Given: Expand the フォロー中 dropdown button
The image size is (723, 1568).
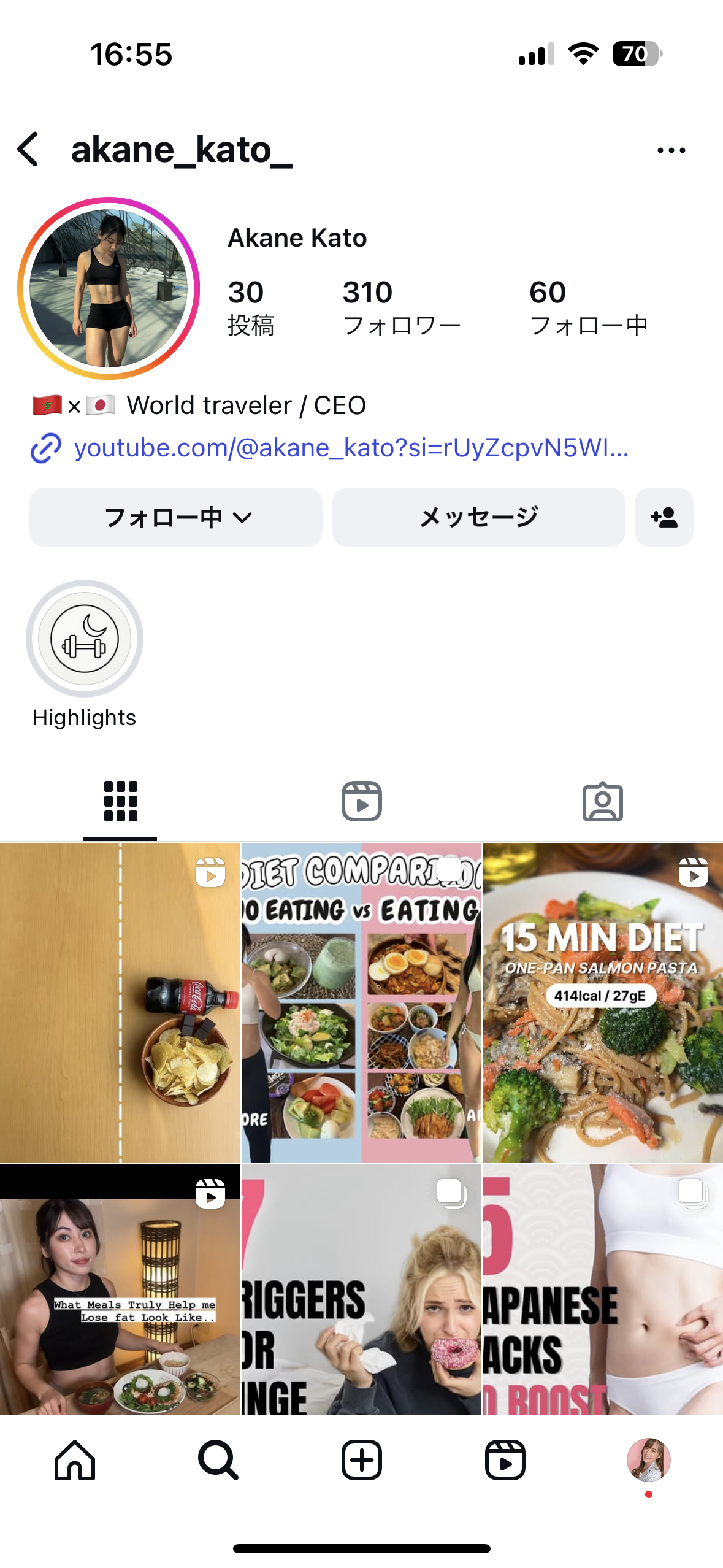Looking at the screenshot, I should [x=176, y=517].
